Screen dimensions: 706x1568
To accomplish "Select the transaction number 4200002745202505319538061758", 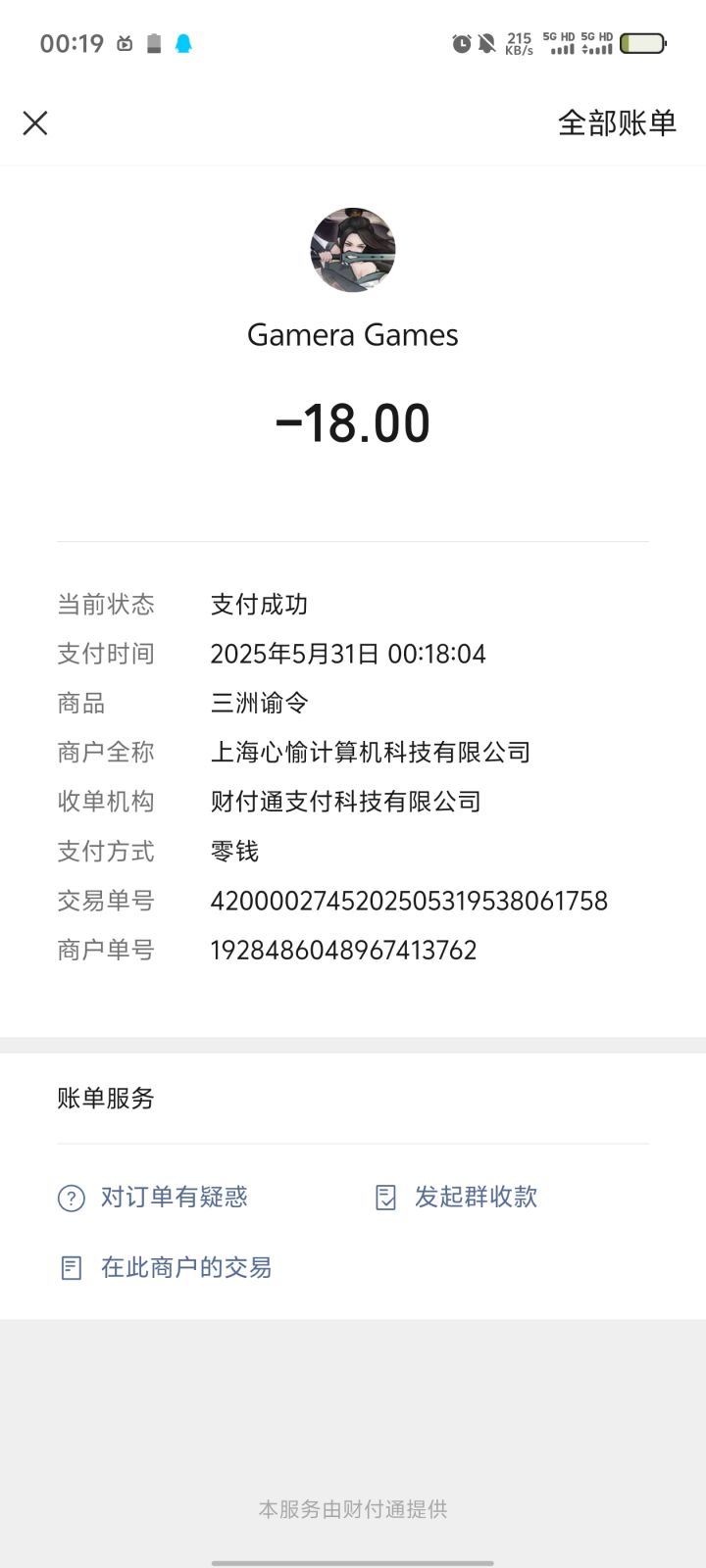I will click(410, 901).
